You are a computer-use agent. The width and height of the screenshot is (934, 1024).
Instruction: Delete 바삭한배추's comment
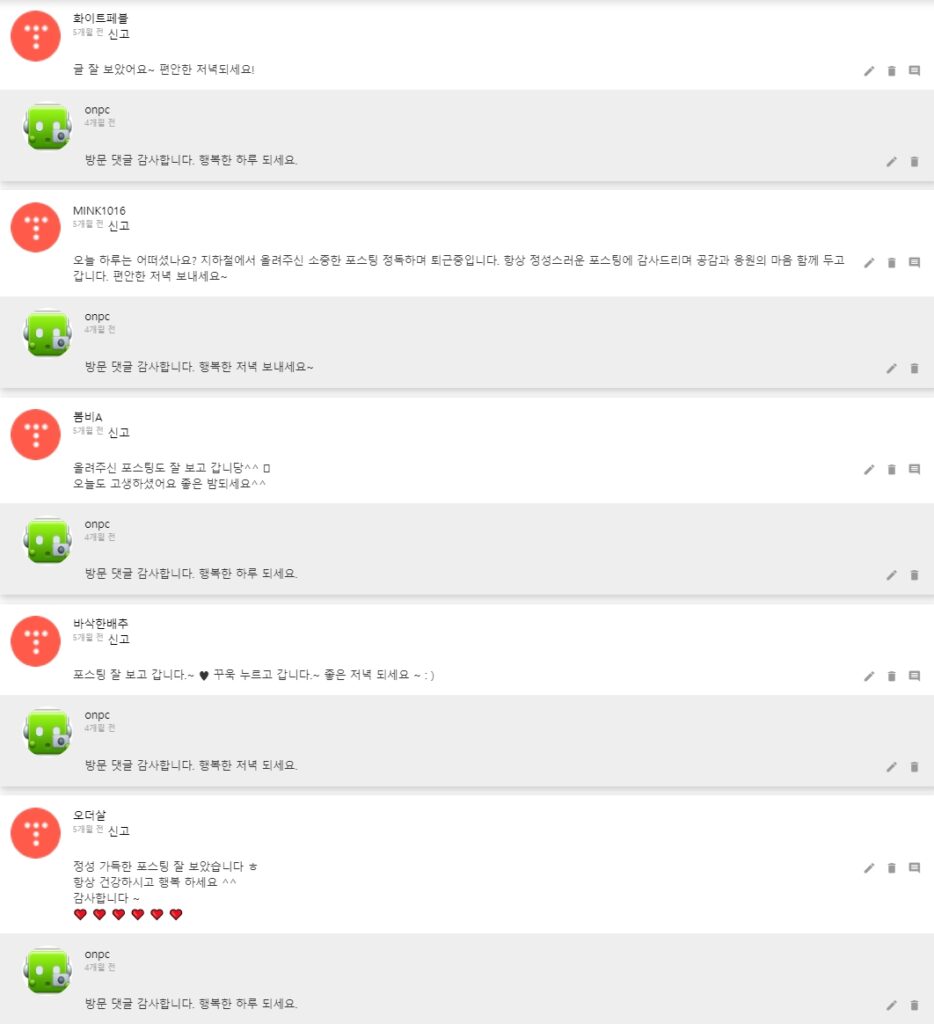(x=892, y=676)
